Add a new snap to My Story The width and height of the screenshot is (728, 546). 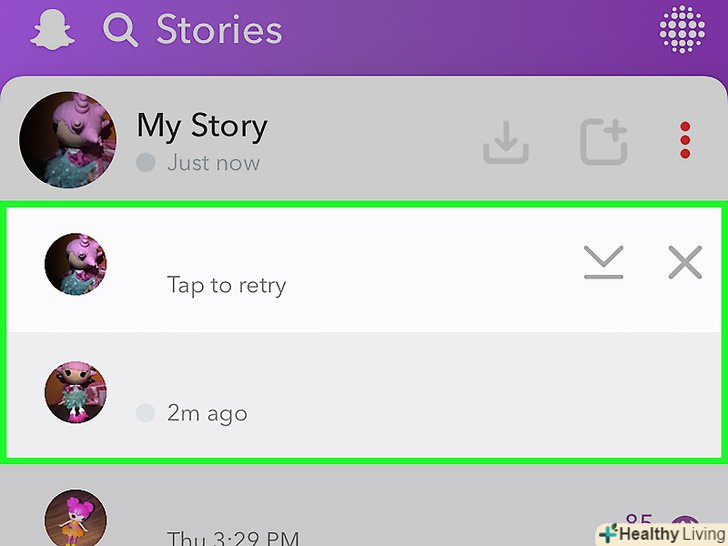[604, 142]
